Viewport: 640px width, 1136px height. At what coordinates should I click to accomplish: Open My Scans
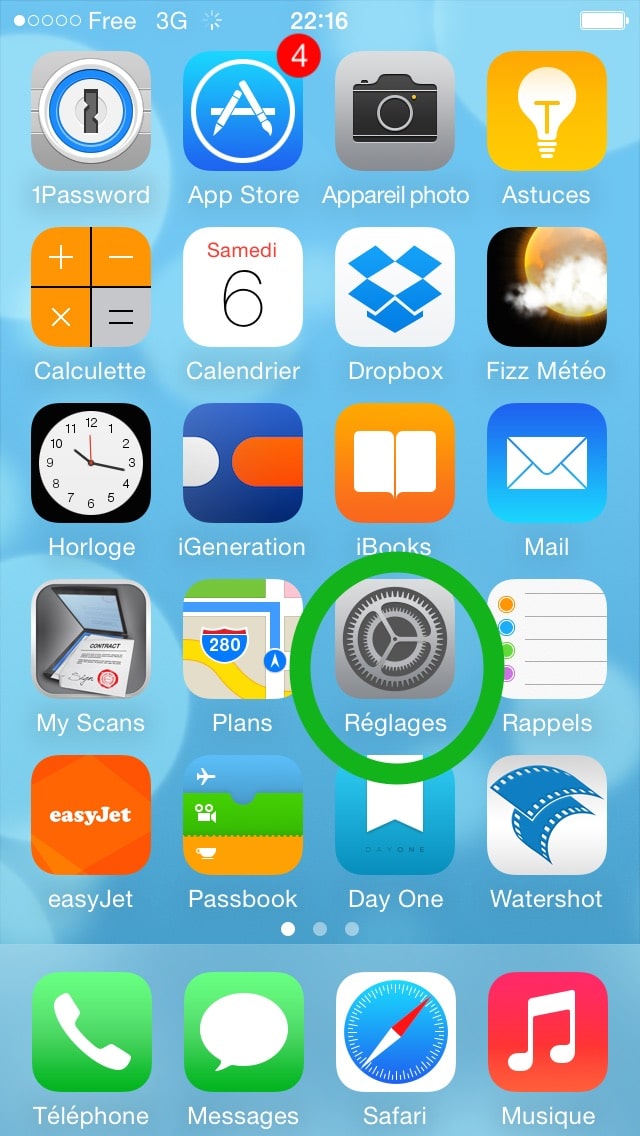tap(91, 638)
